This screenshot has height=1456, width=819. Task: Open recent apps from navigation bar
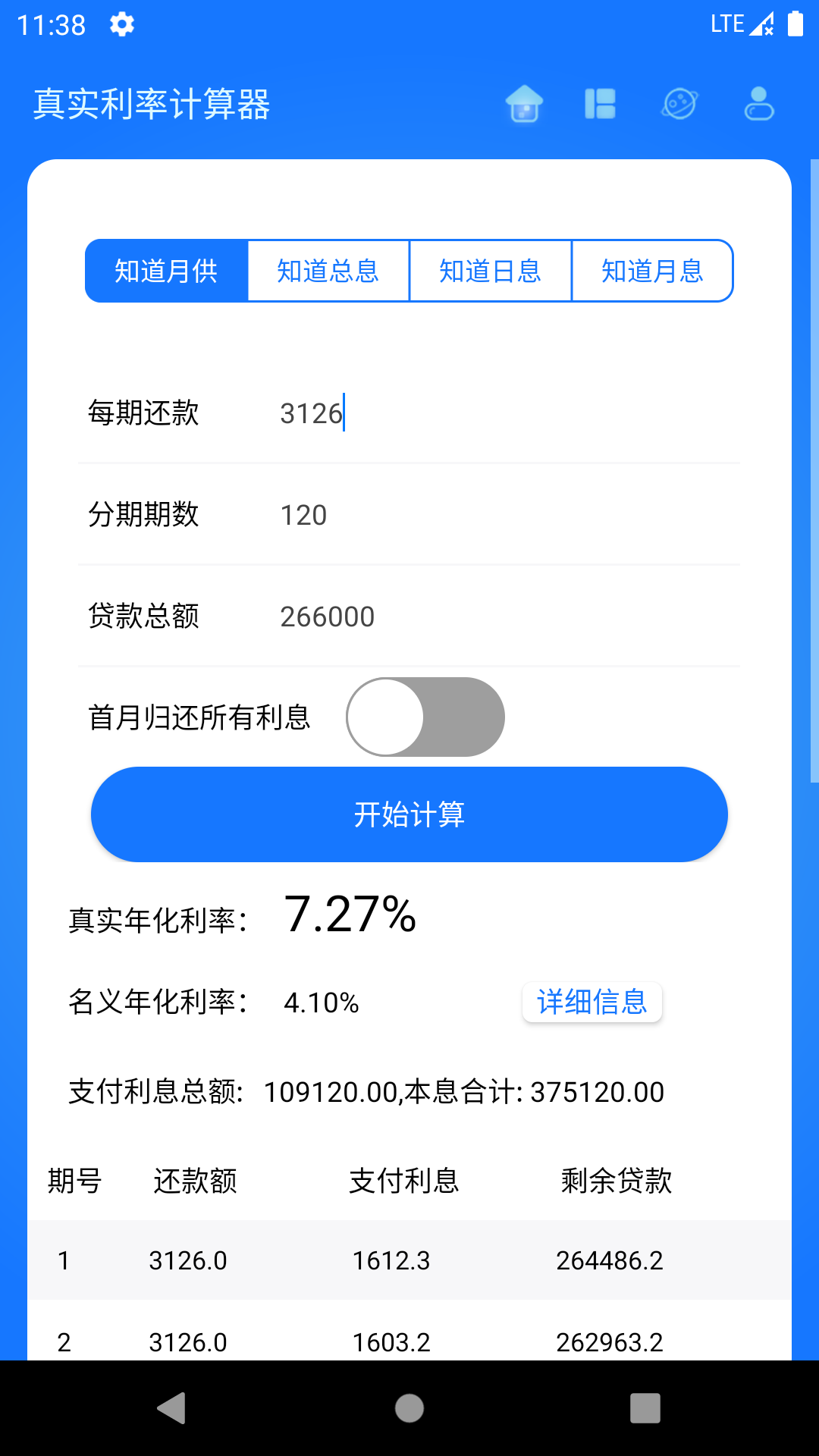coord(645,1408)
